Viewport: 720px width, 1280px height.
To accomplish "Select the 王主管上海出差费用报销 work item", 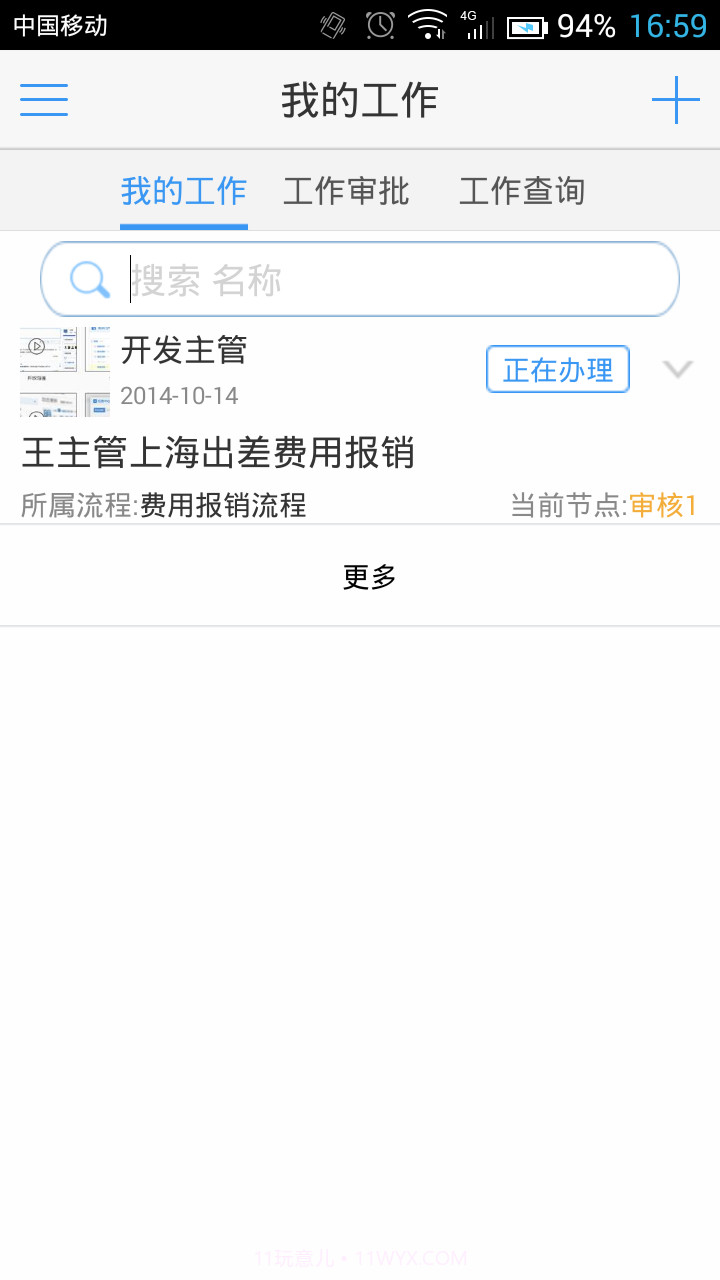I will click(221, 453).
